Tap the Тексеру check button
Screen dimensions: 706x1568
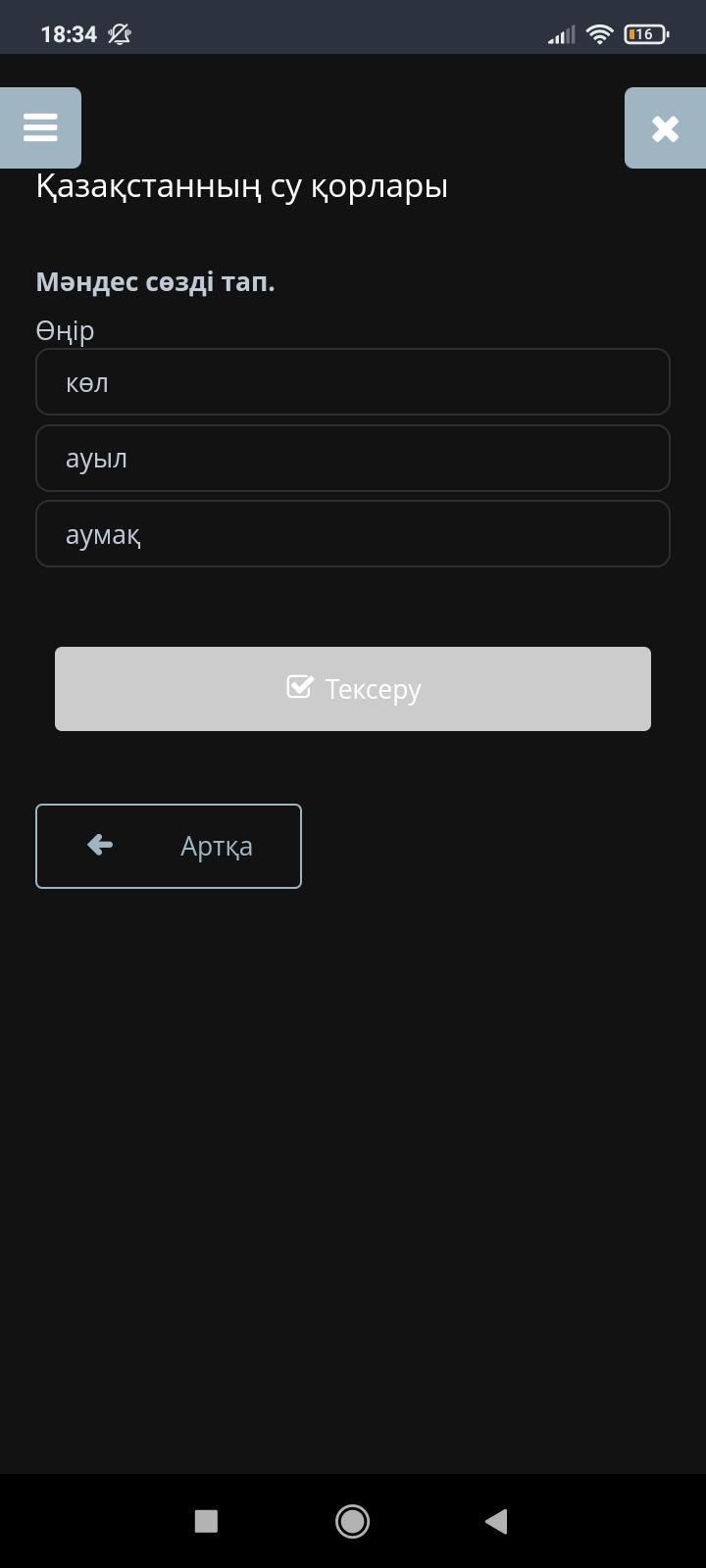coord(353,689)
